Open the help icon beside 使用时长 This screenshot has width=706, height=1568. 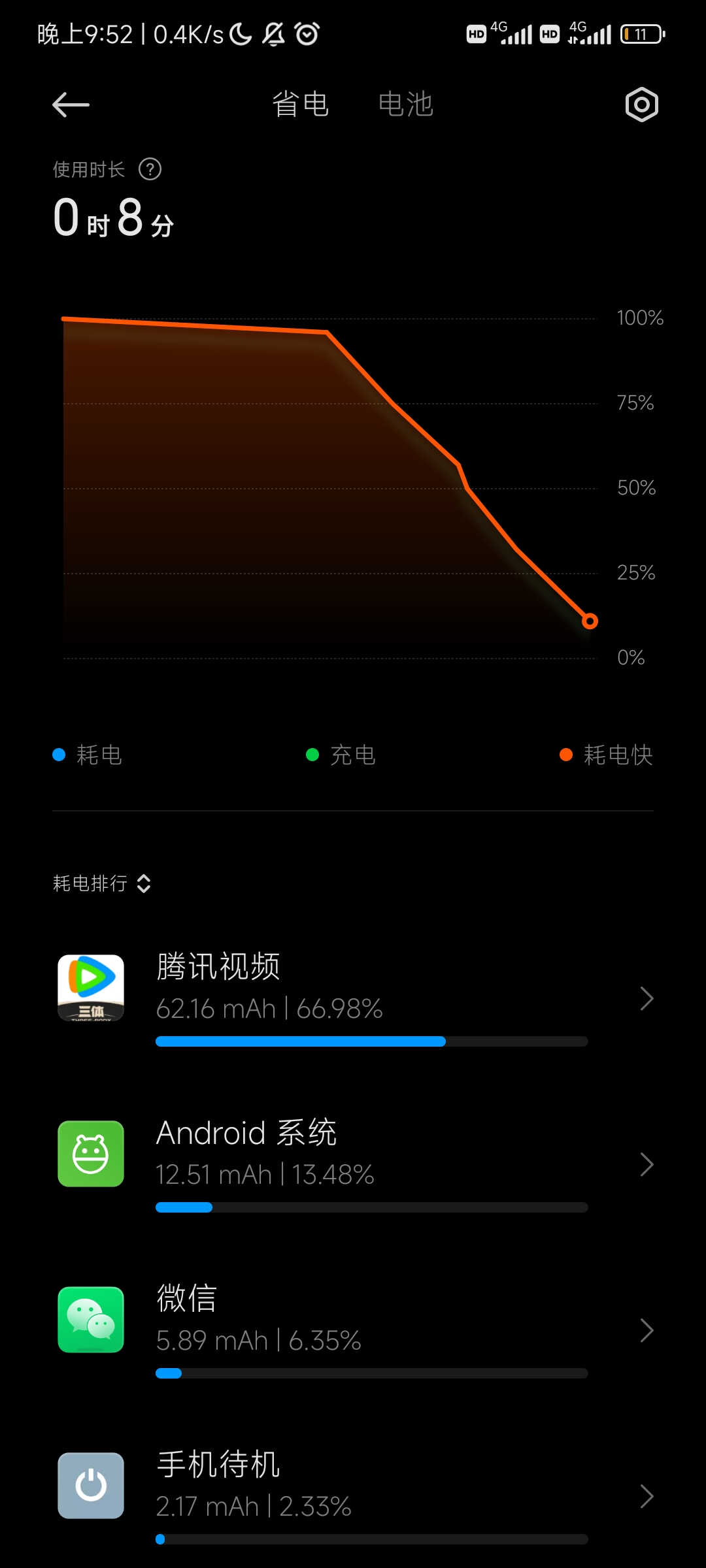pos(150,170)
